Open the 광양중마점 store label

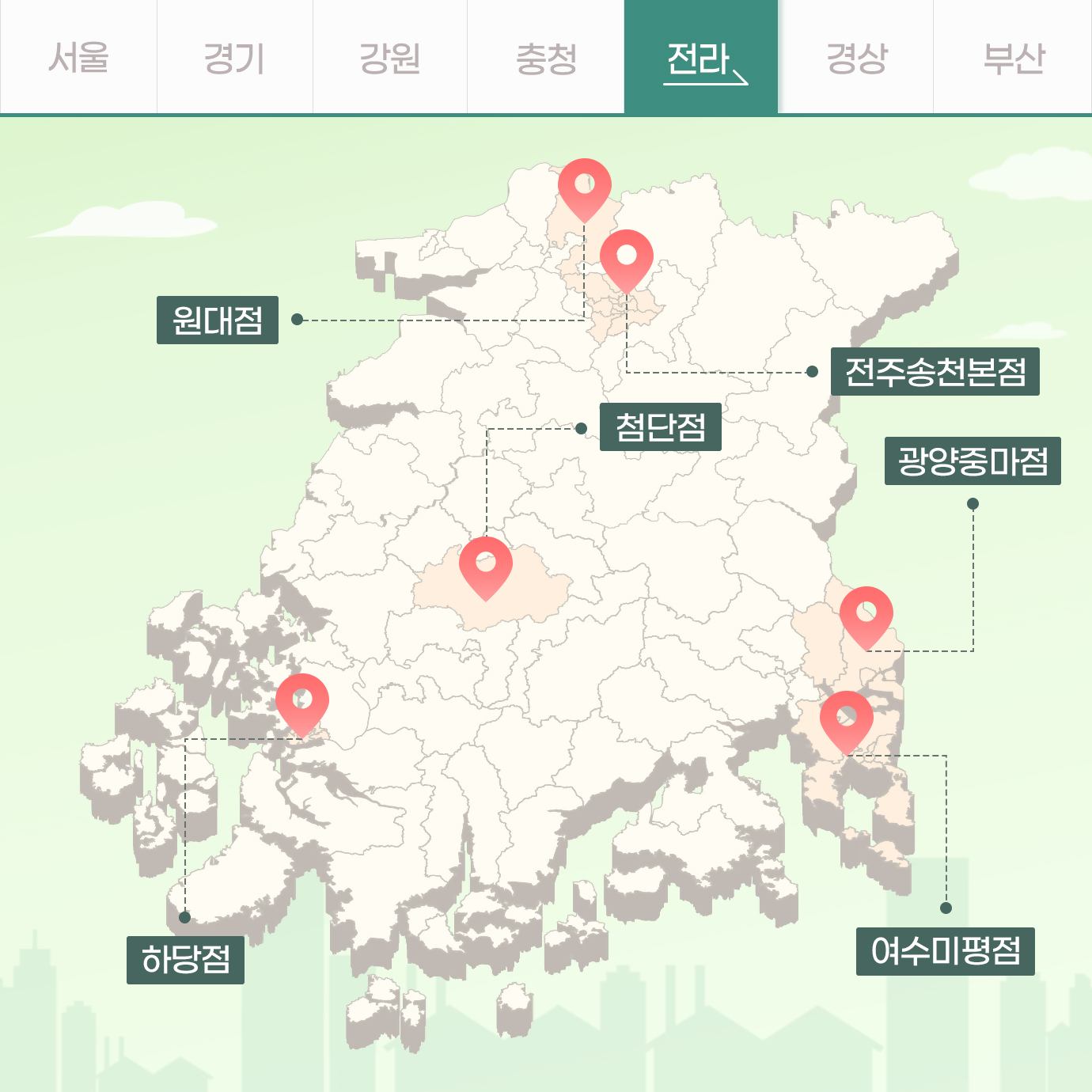coord(973,461)
